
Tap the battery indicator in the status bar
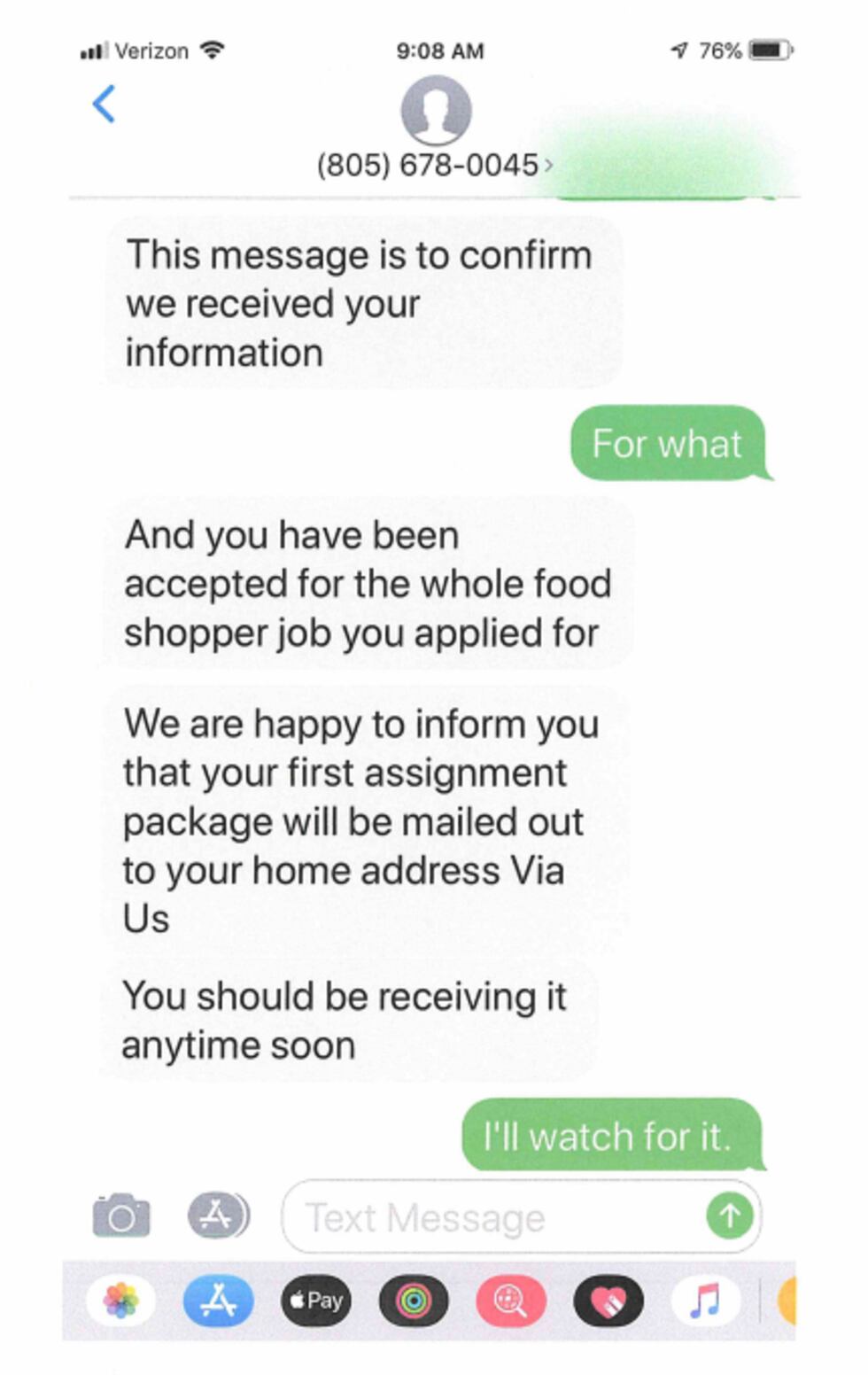click(763, 50)
